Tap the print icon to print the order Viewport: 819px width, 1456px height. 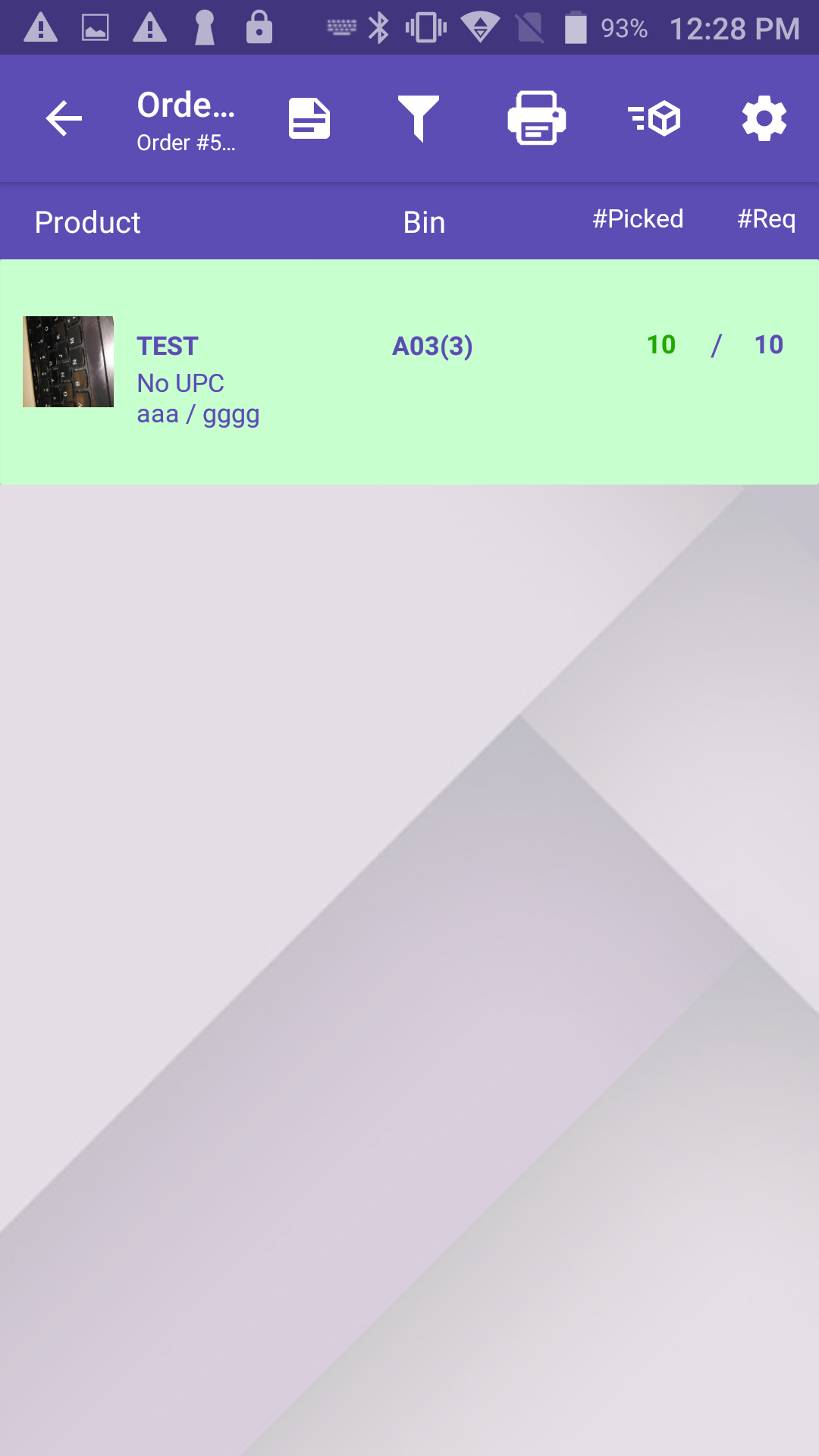[536, 118]
